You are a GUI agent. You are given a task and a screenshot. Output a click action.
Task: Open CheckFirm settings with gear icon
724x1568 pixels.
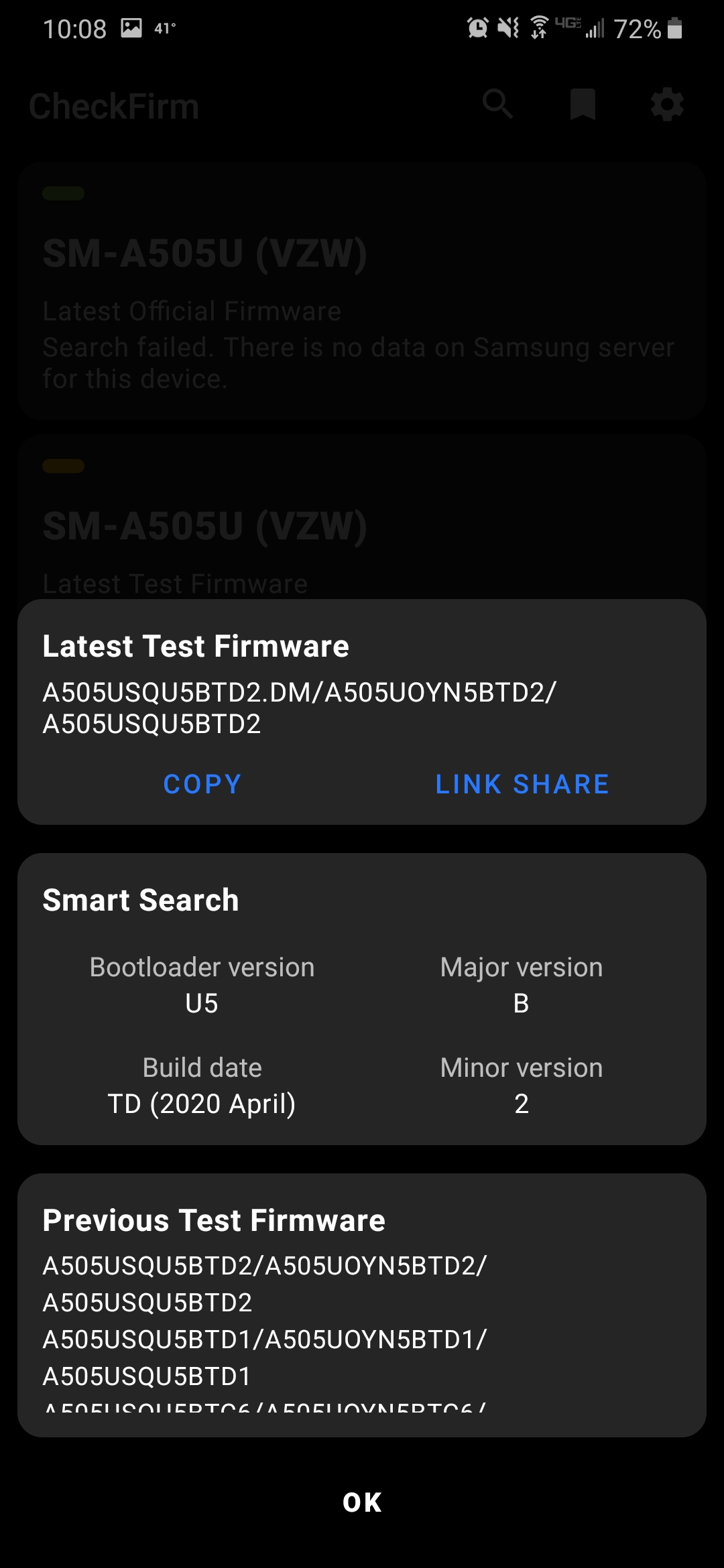coord(666,105)
